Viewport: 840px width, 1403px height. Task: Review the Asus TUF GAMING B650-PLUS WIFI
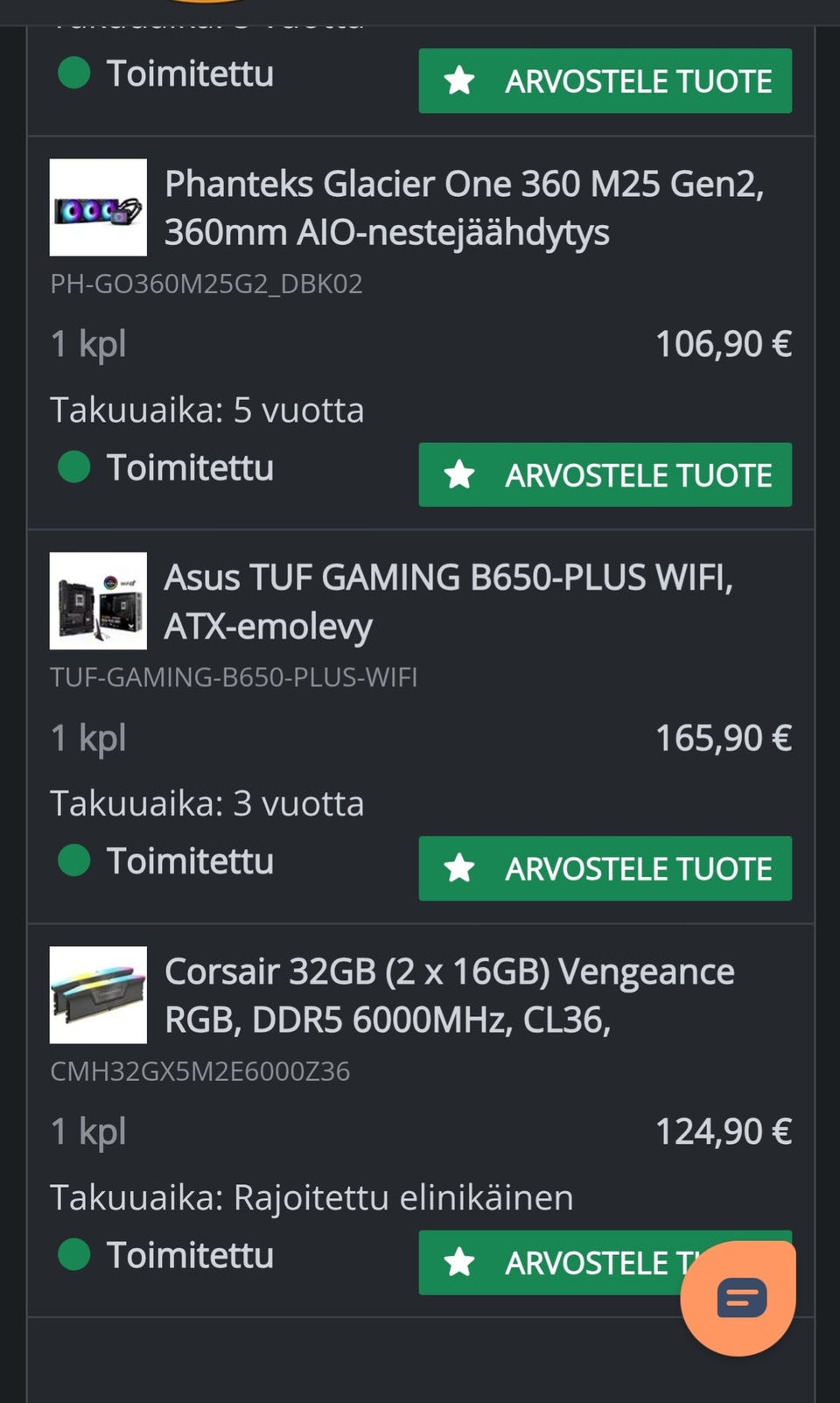pyautogui.click(x=605, y=868)
